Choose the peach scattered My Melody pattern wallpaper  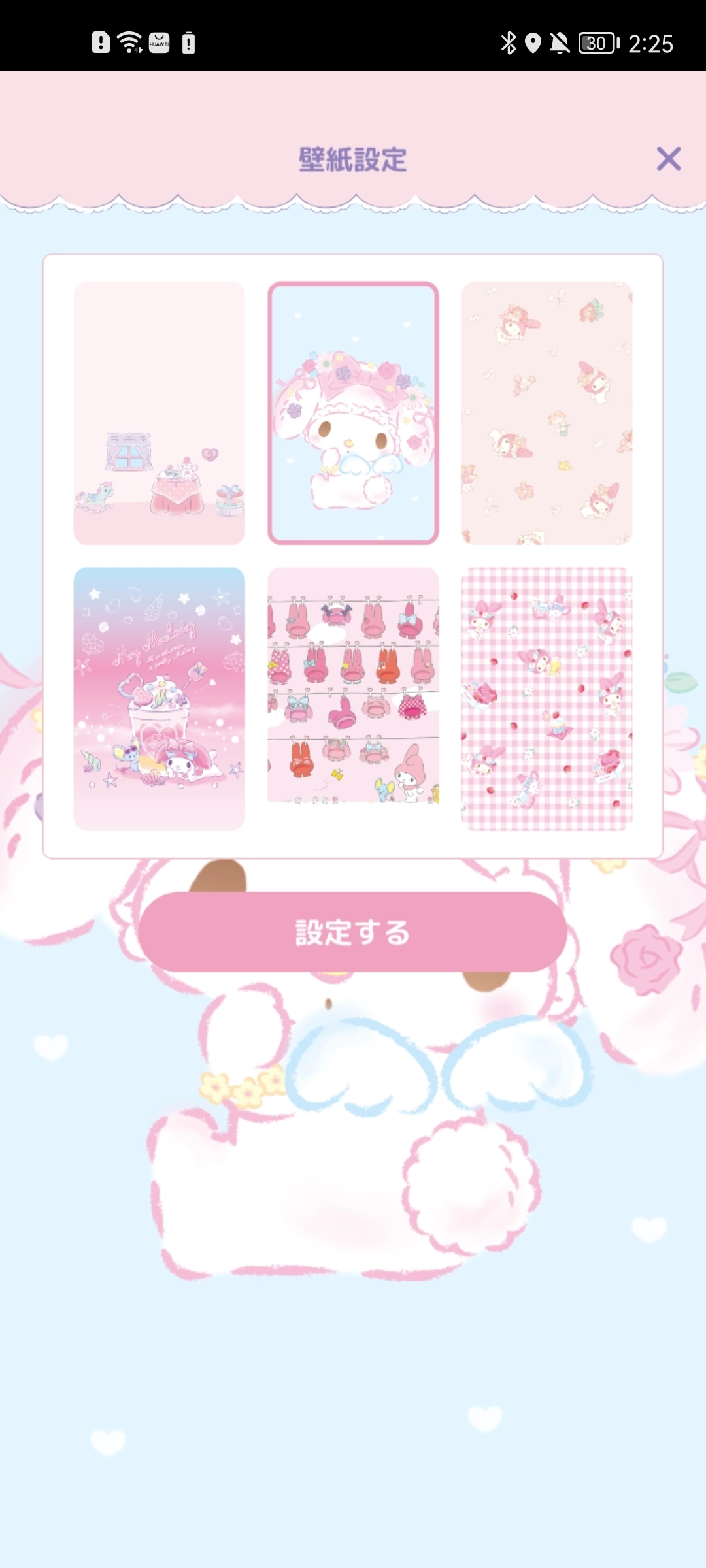(546, 413)
